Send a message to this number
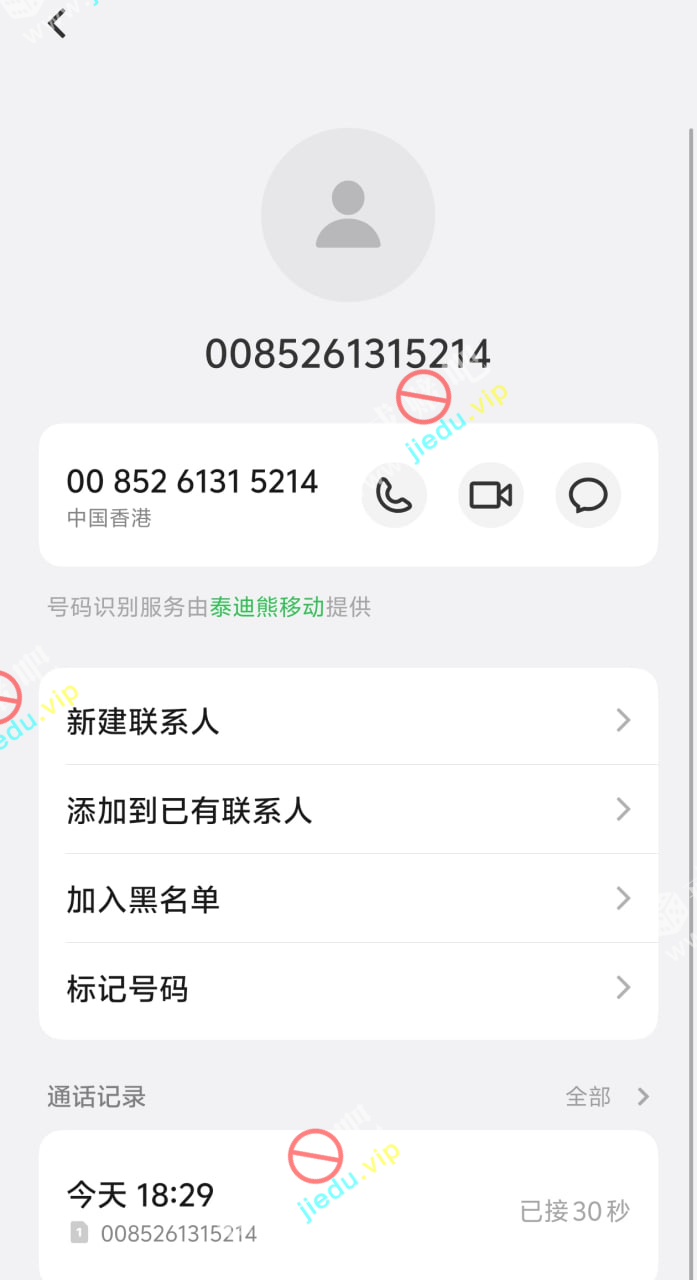This screenshot has width=697, height=1280. coord(588,495)
